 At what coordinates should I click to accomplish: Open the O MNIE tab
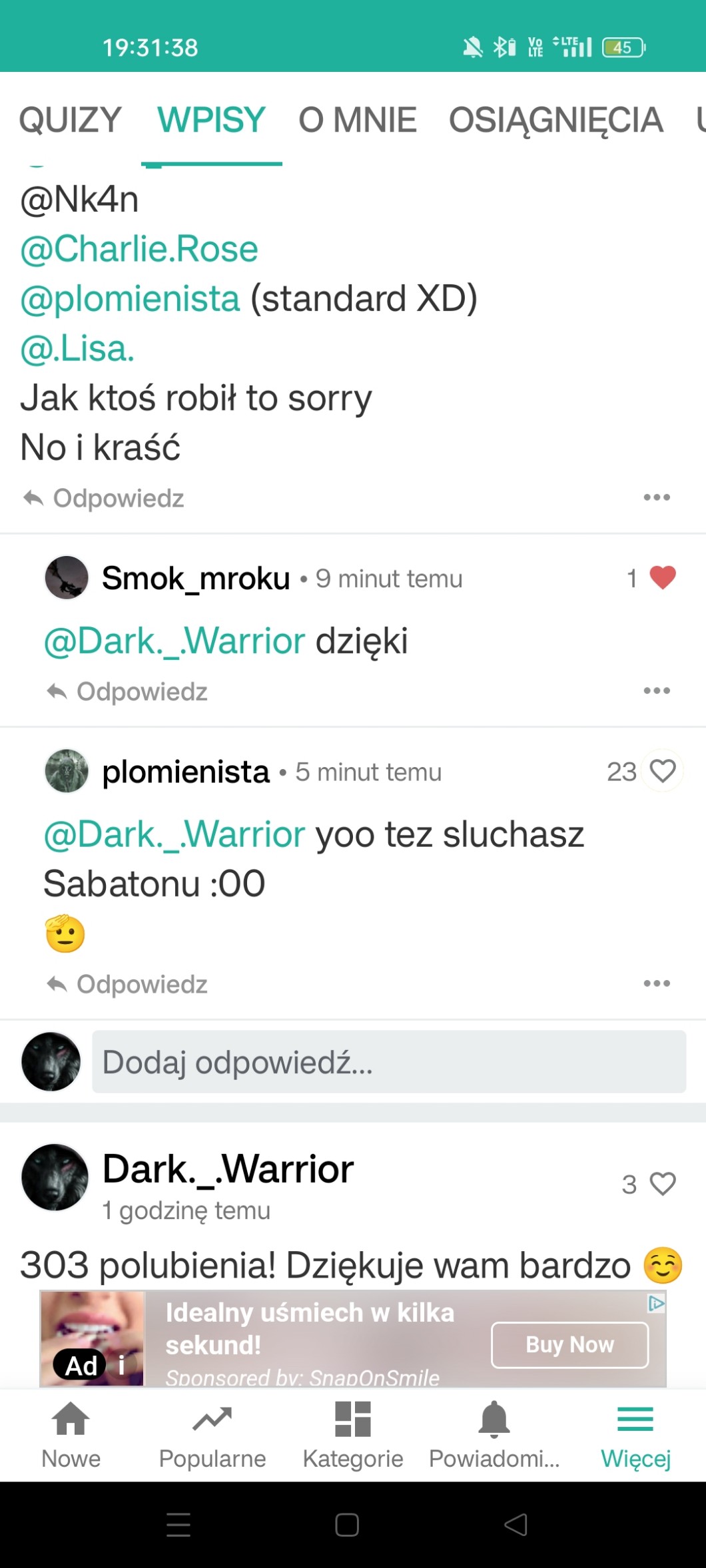pos(357,120)
